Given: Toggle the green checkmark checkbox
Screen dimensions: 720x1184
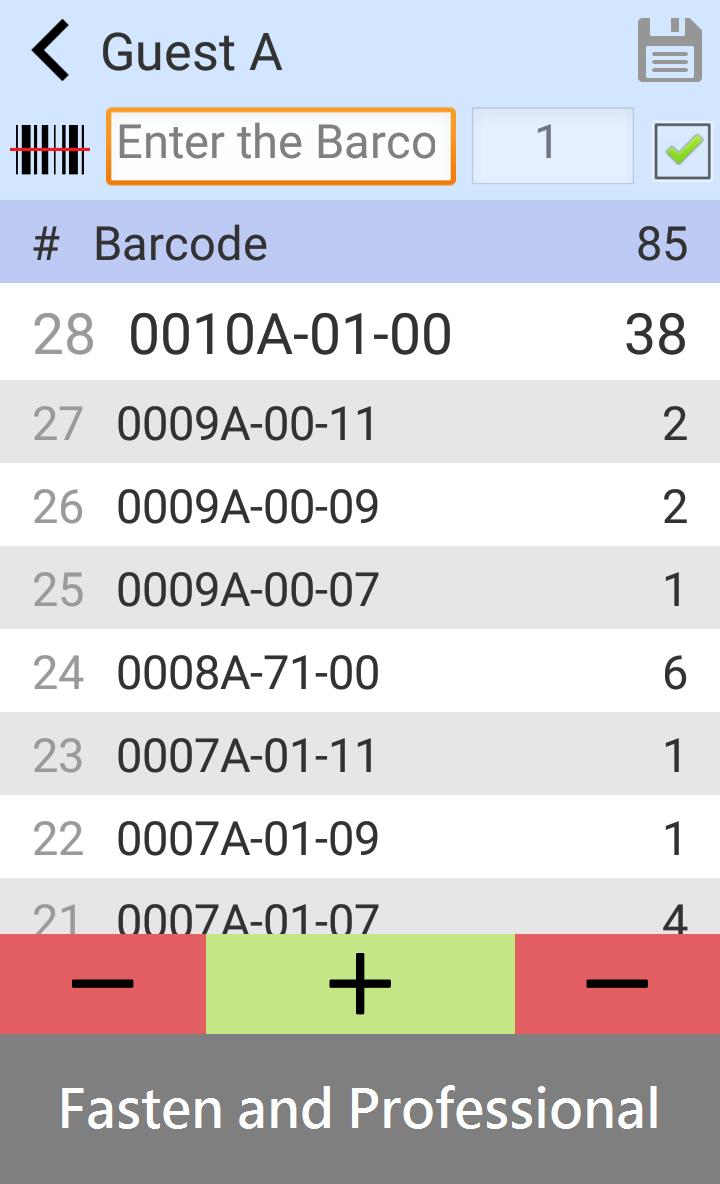Looking at the screenshot, I should [x=682, y=150].
